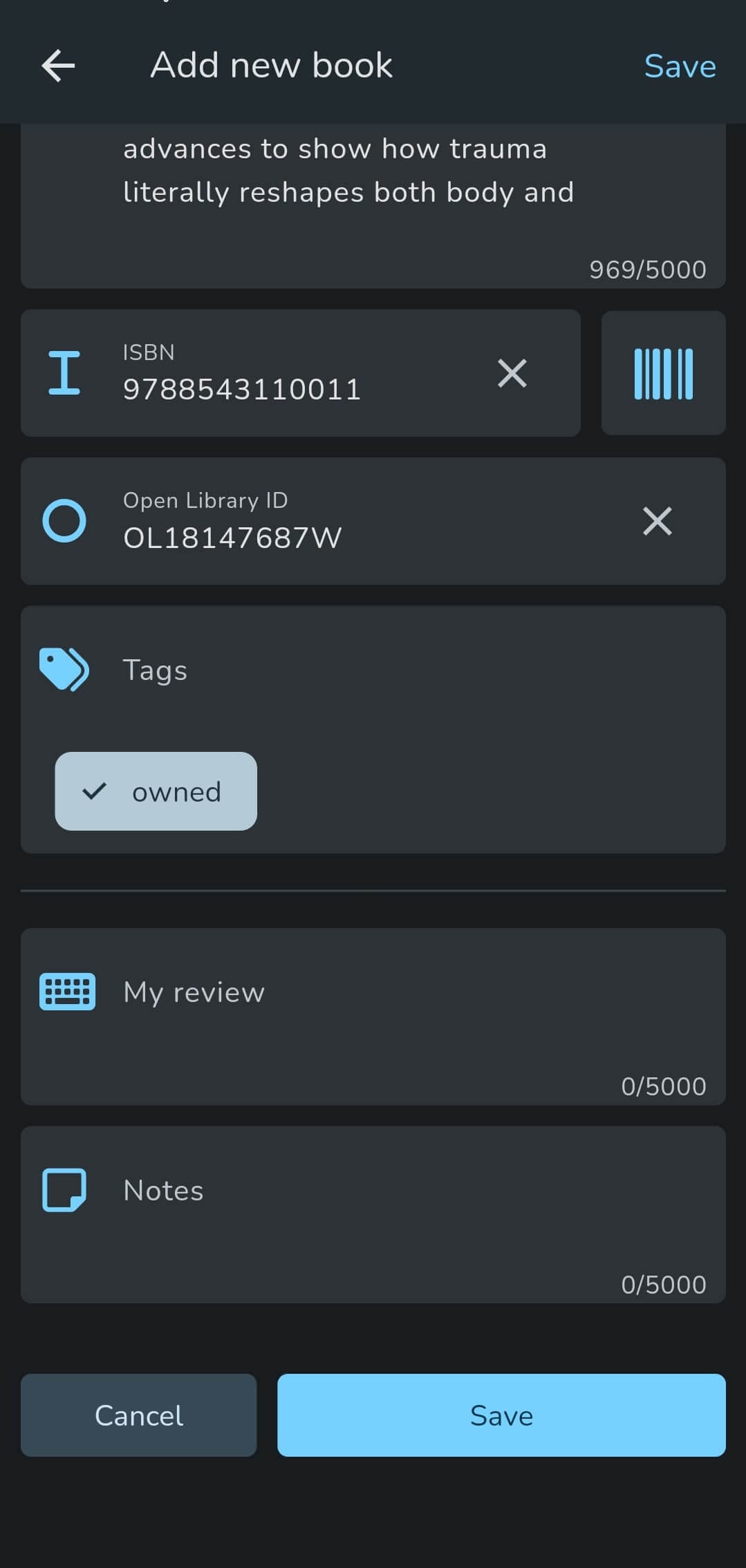Write in the My review field
Image resolution: width=746 pixels, height=1568 pixels.
pos(373,1016)
